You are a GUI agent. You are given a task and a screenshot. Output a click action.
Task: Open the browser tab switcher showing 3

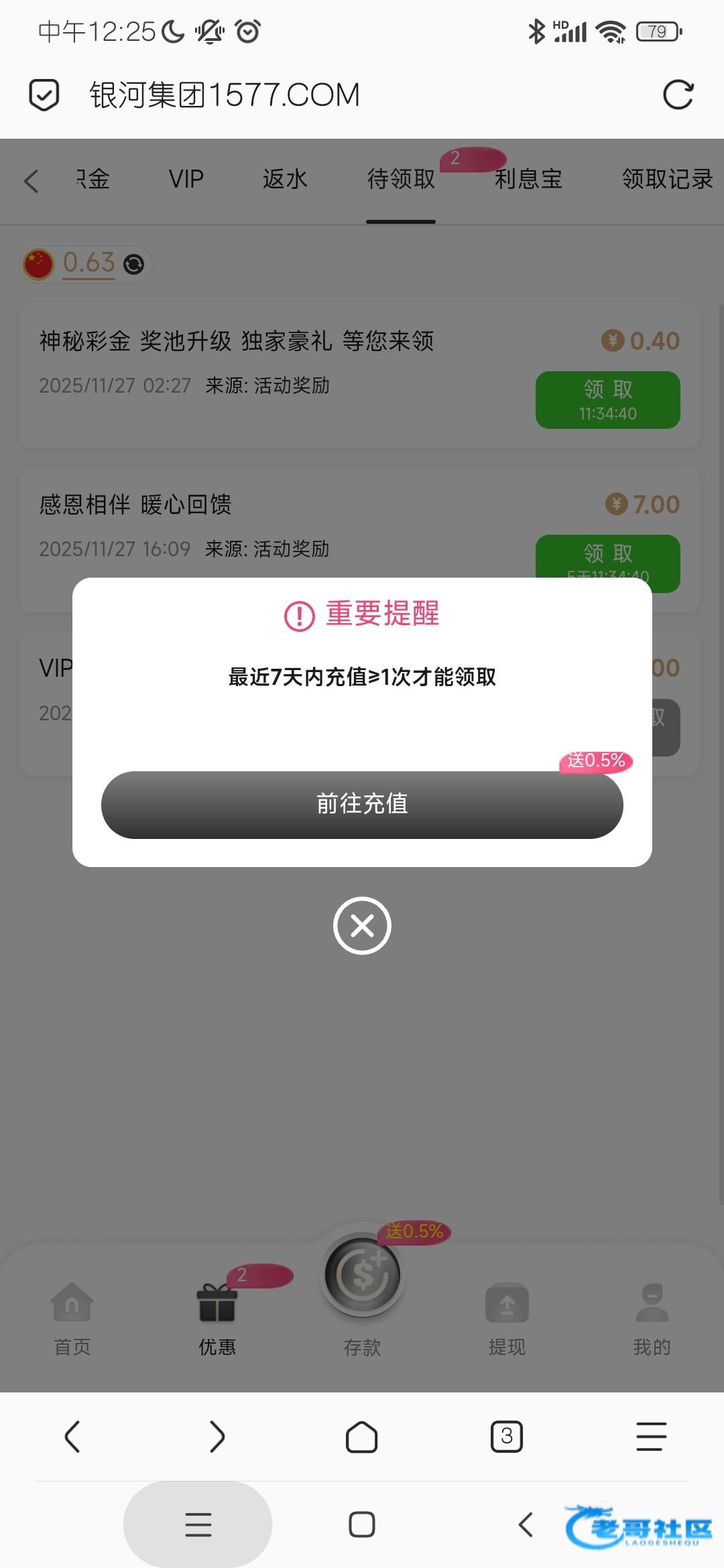point(507,1436)
